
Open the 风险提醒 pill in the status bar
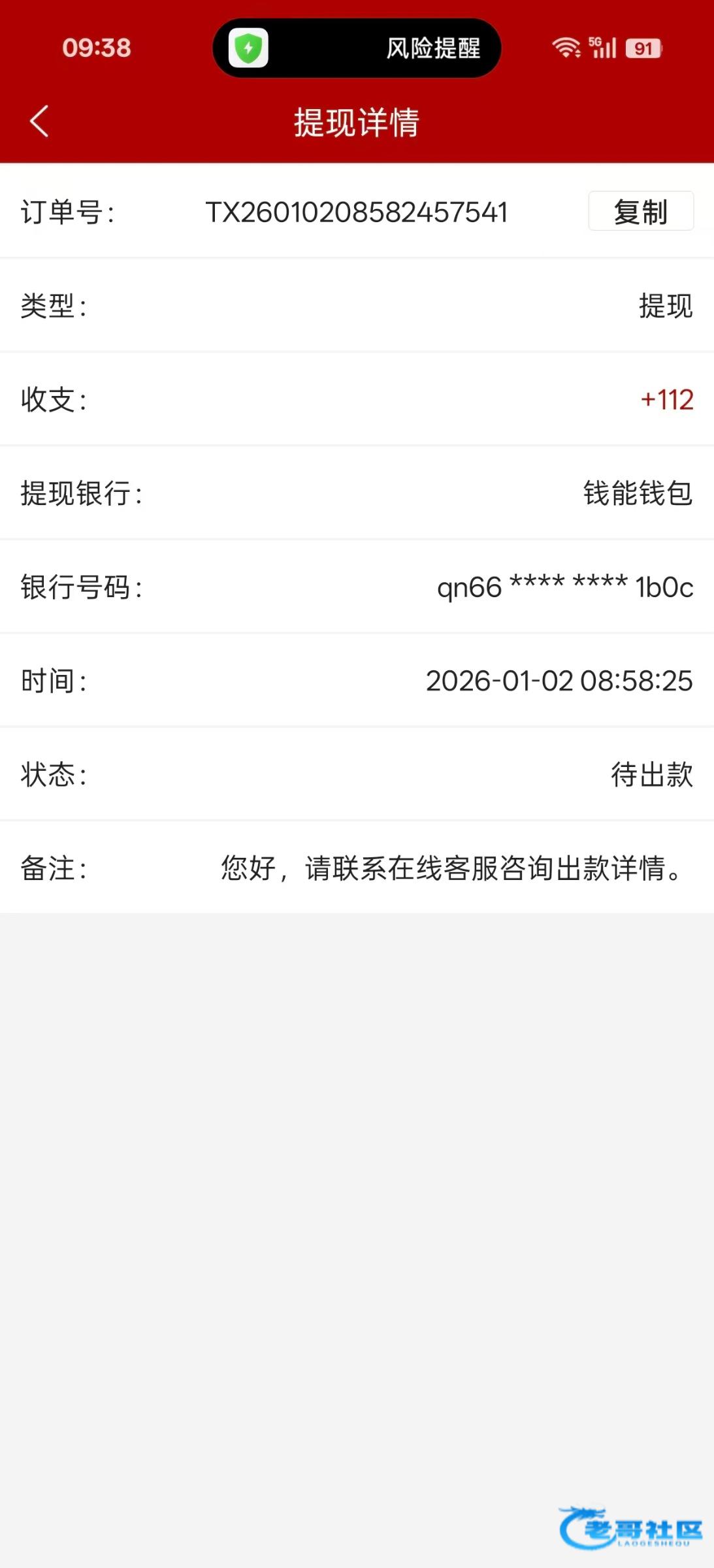tap(357, 48)
